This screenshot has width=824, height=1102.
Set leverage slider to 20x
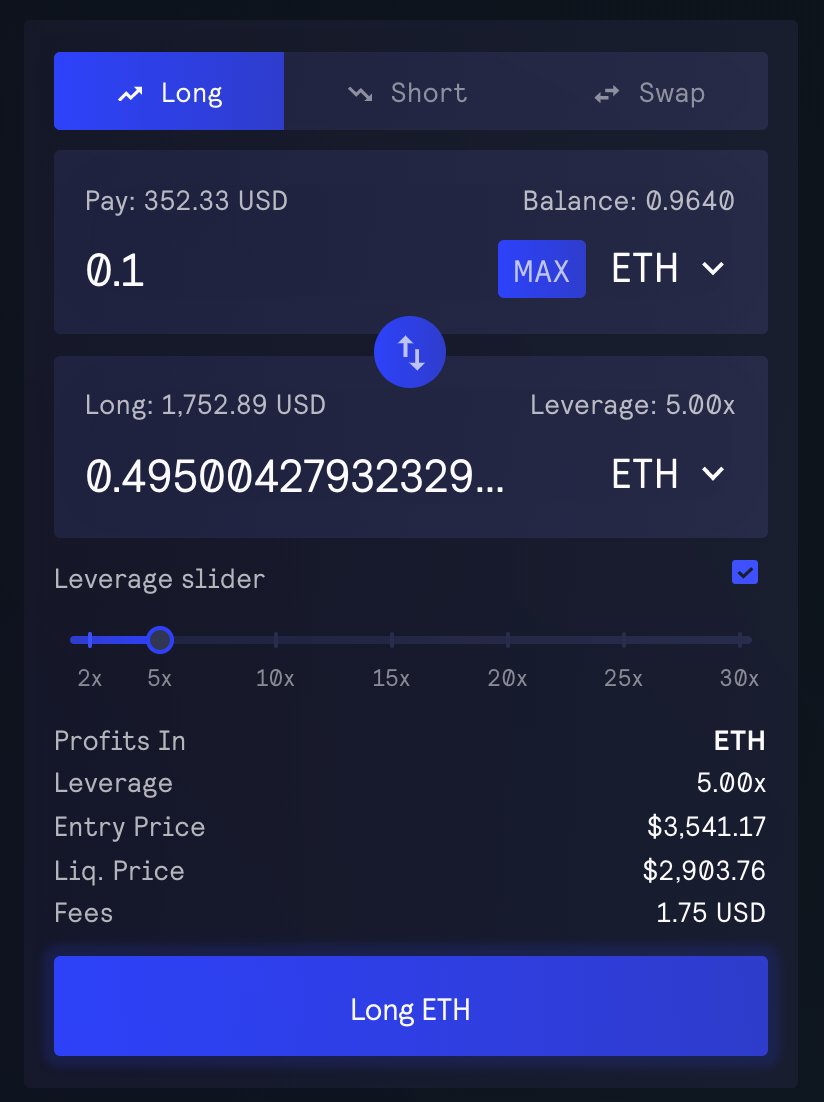pyautogui.click(x=508, y=640)
